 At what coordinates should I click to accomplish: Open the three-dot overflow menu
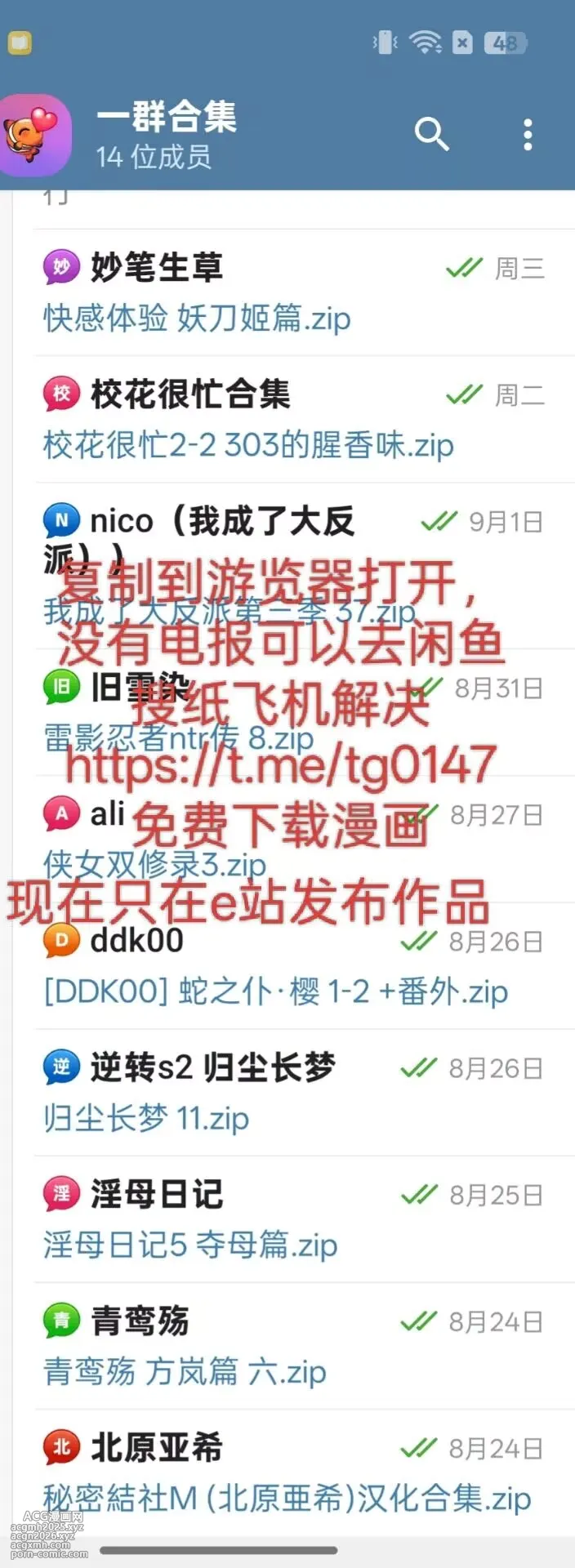click(528, 135)
